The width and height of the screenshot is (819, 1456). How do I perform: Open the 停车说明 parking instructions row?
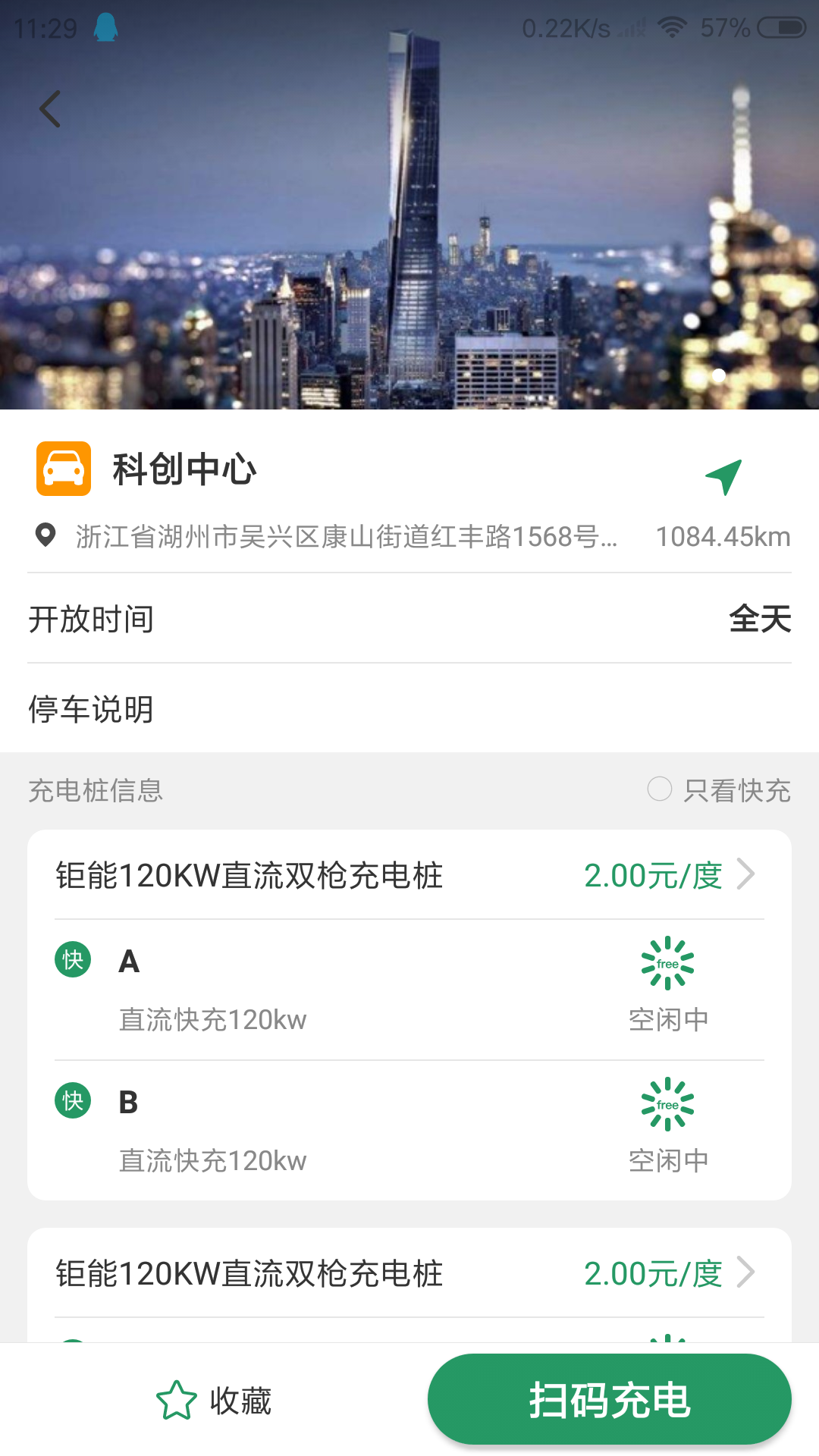pos(409,709)
